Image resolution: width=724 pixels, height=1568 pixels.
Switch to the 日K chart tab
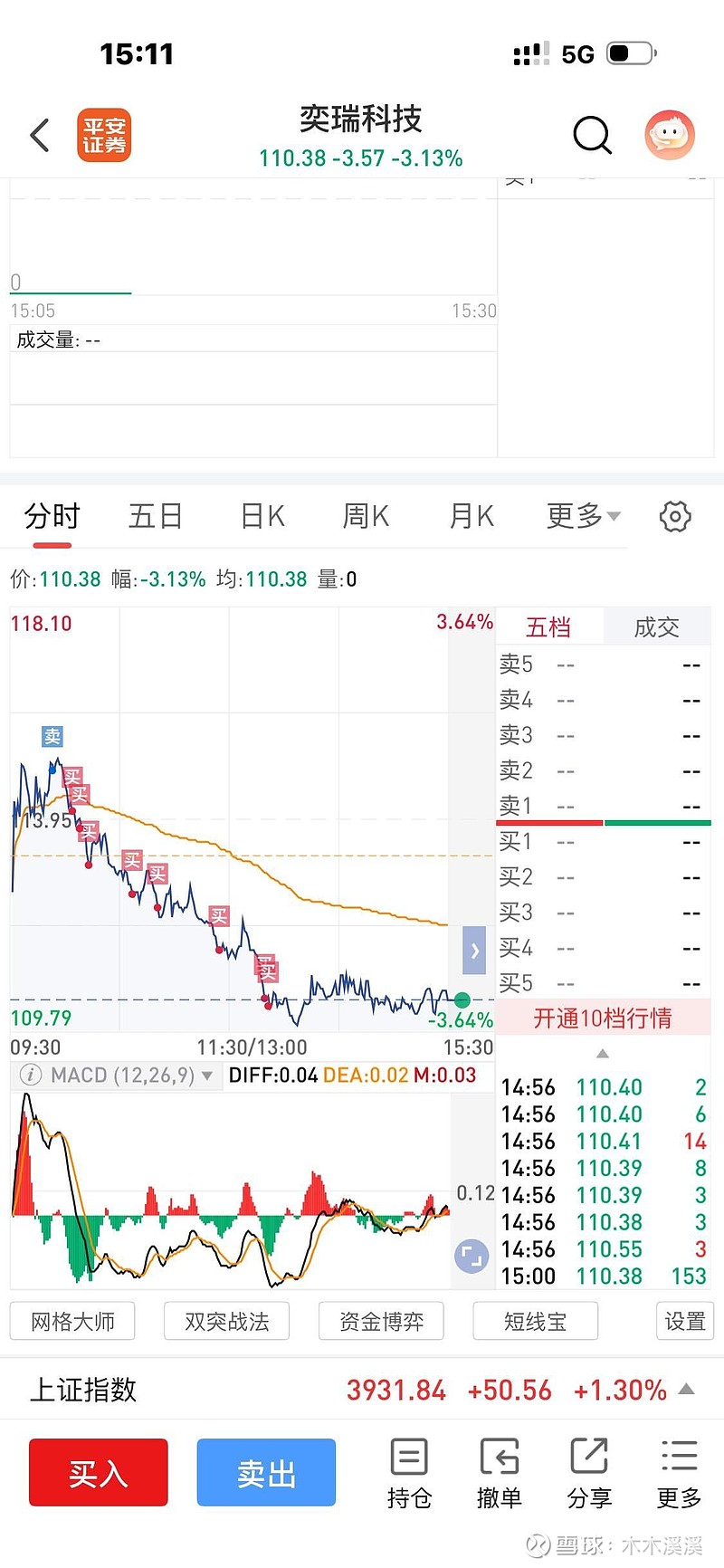(x=262, y=516)
